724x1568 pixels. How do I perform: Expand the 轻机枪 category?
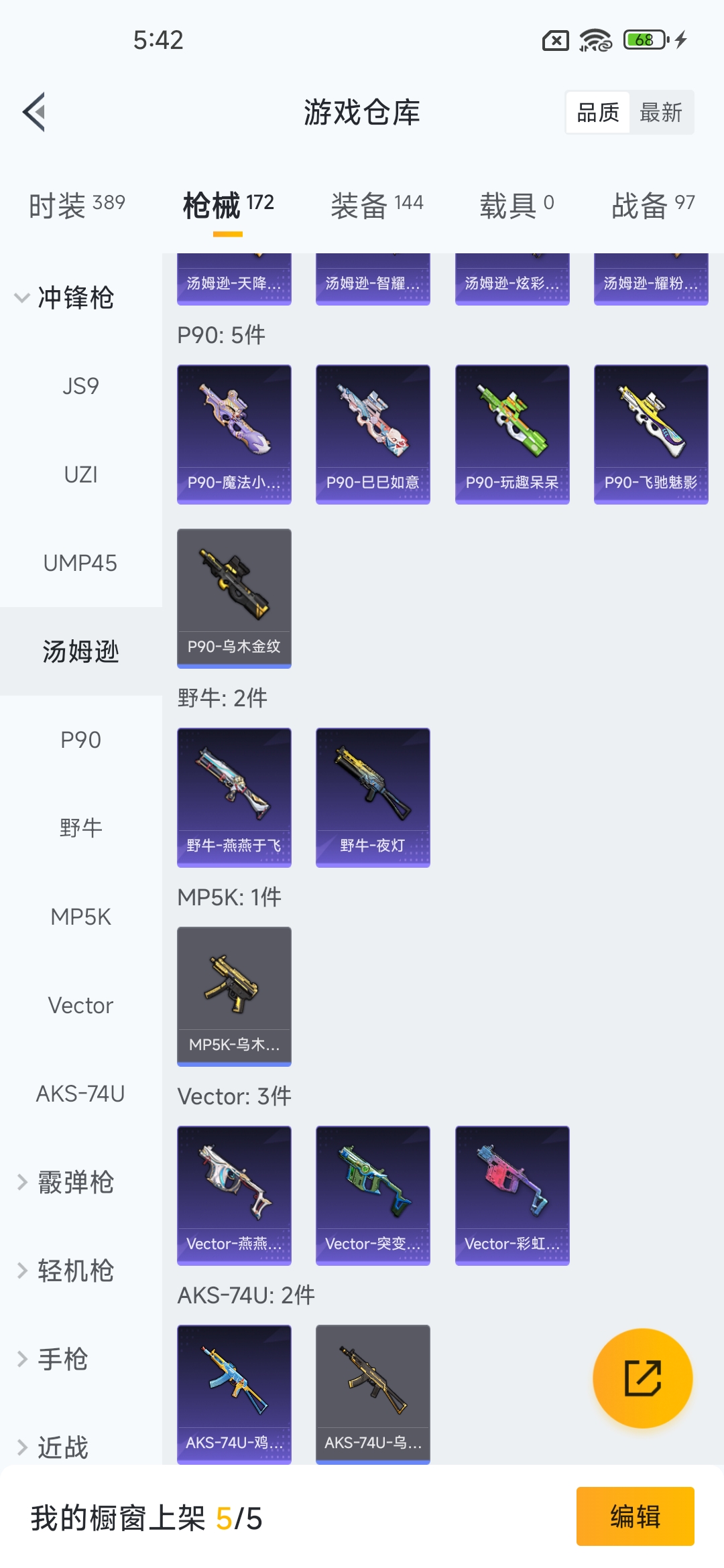click(64, 1270)
